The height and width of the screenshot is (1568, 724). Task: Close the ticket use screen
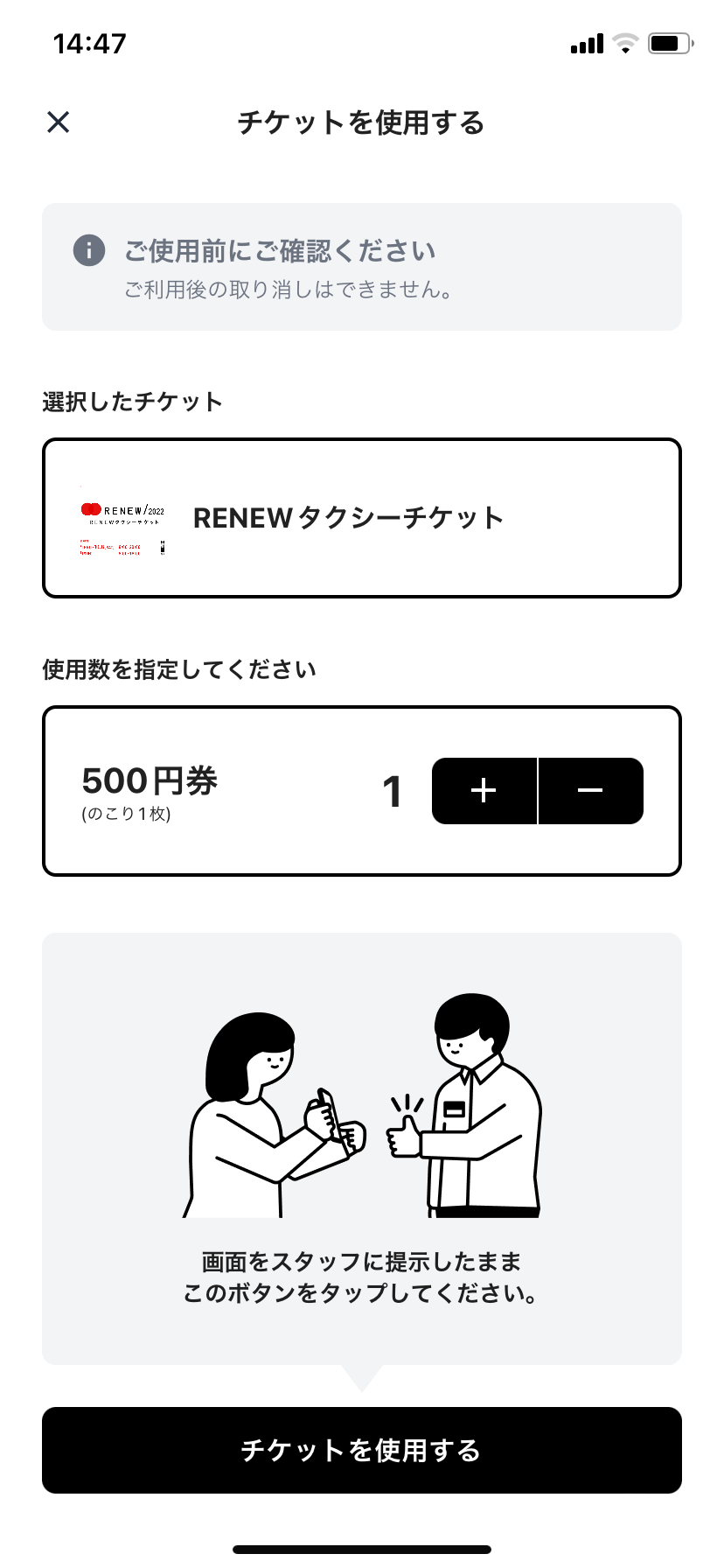pyautogui.click(x=59, y=122)
